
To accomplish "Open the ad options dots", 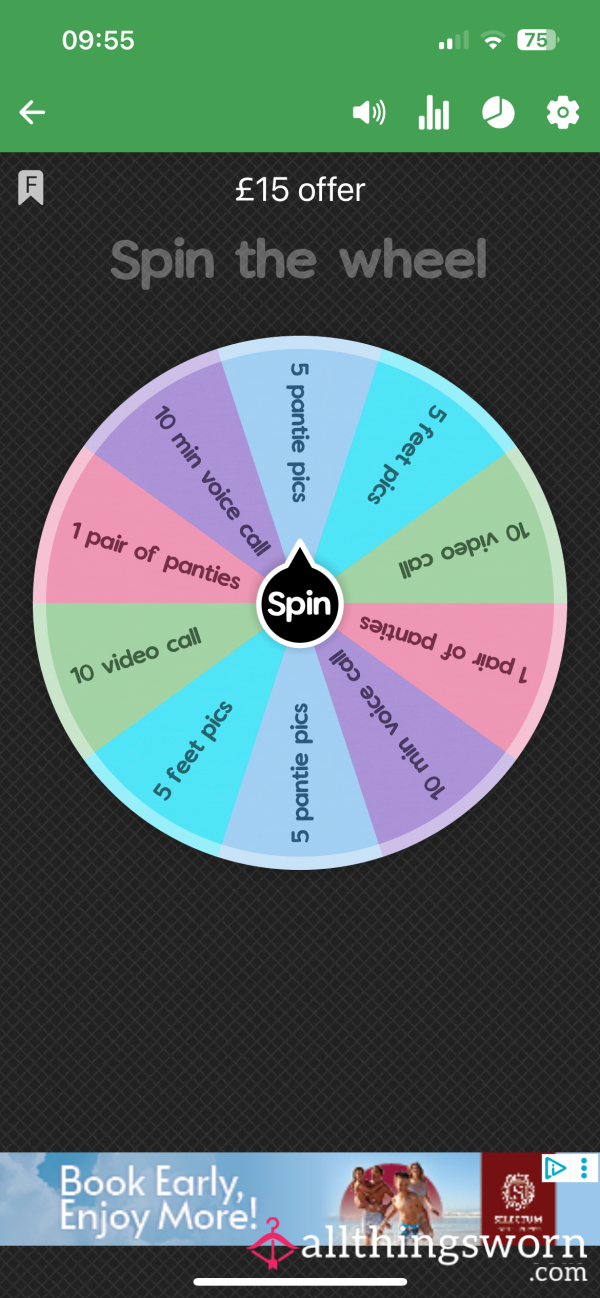I will point(584,1167).
